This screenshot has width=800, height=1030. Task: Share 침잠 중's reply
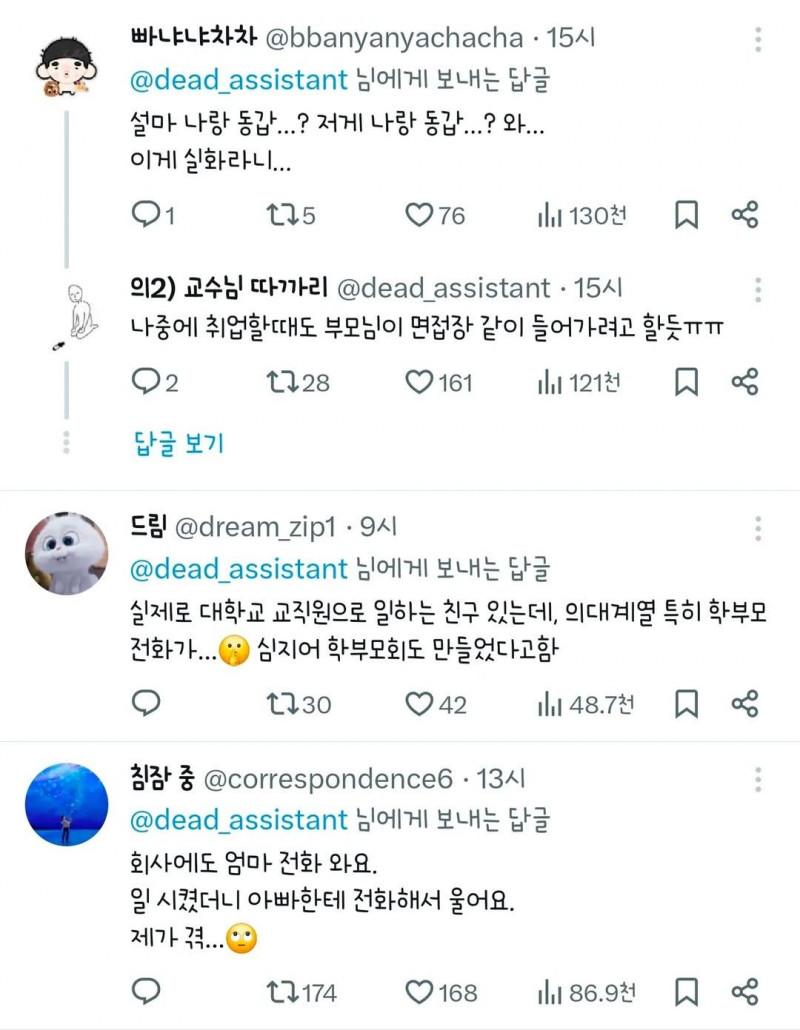pyautogui.click(x=745, y=992)
